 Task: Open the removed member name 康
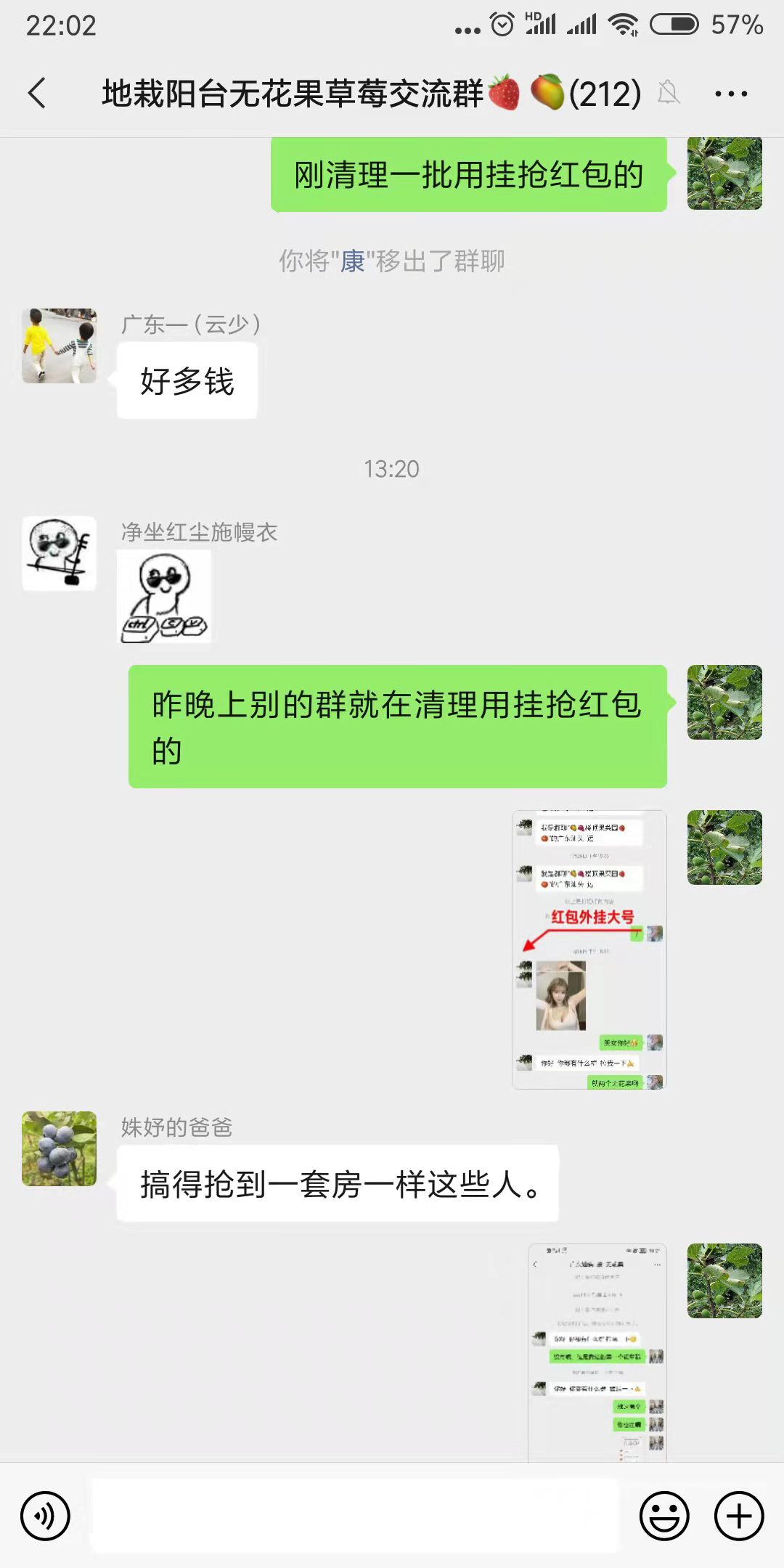353,261
